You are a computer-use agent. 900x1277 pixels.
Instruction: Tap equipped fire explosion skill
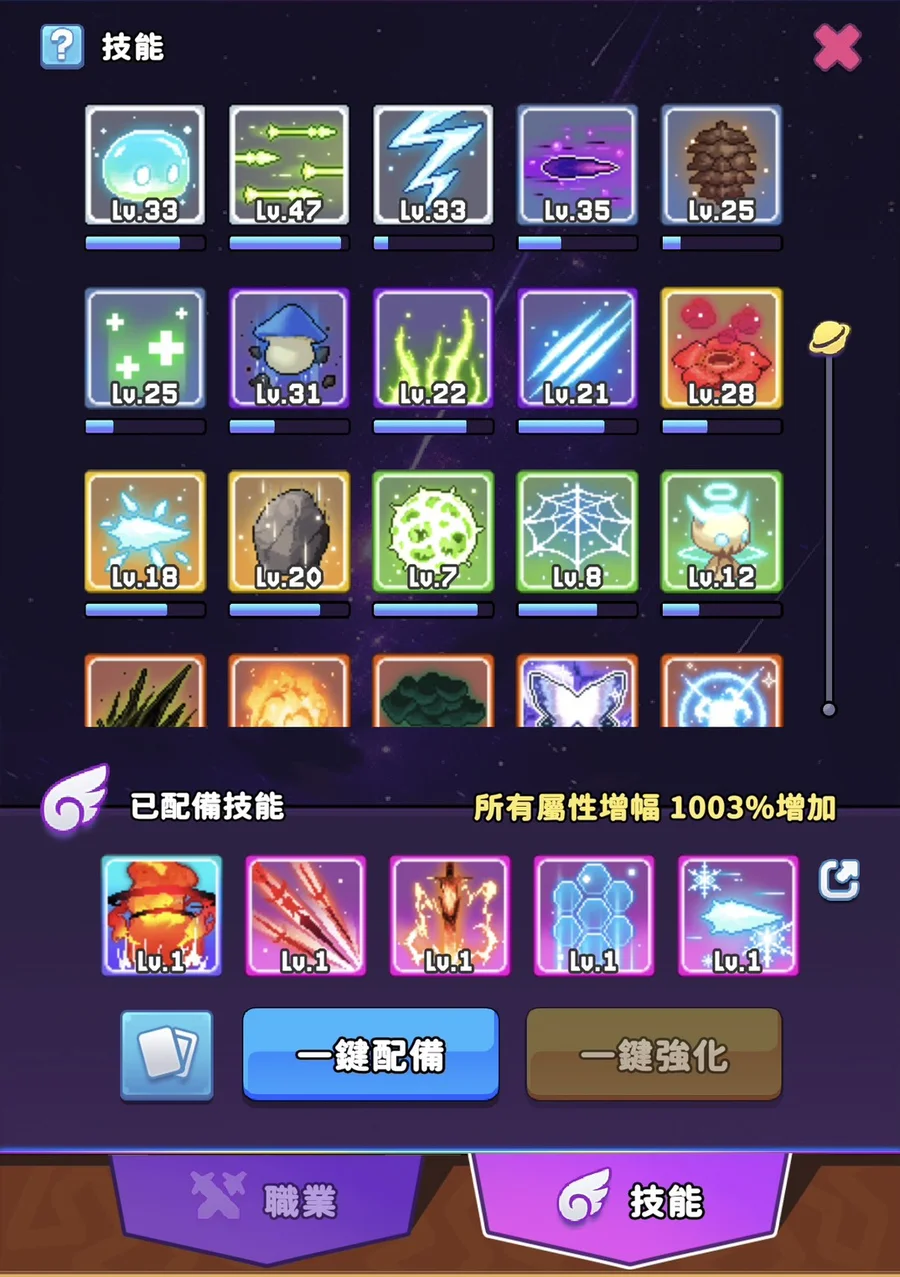point(162,915)
